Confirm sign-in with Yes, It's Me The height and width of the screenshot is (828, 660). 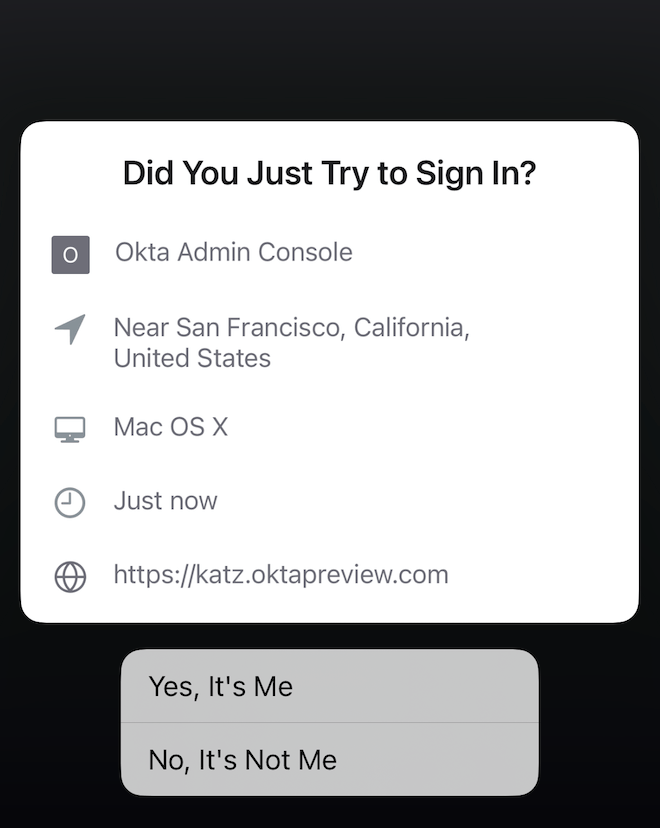[329, 686]
